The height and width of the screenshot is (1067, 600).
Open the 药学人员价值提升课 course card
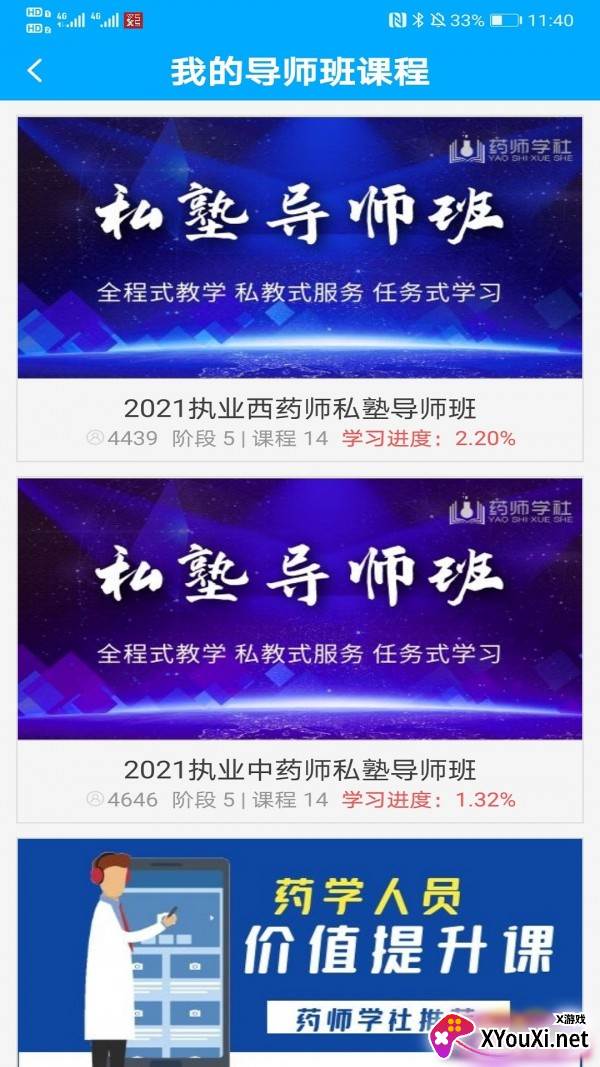coord(300,945)
